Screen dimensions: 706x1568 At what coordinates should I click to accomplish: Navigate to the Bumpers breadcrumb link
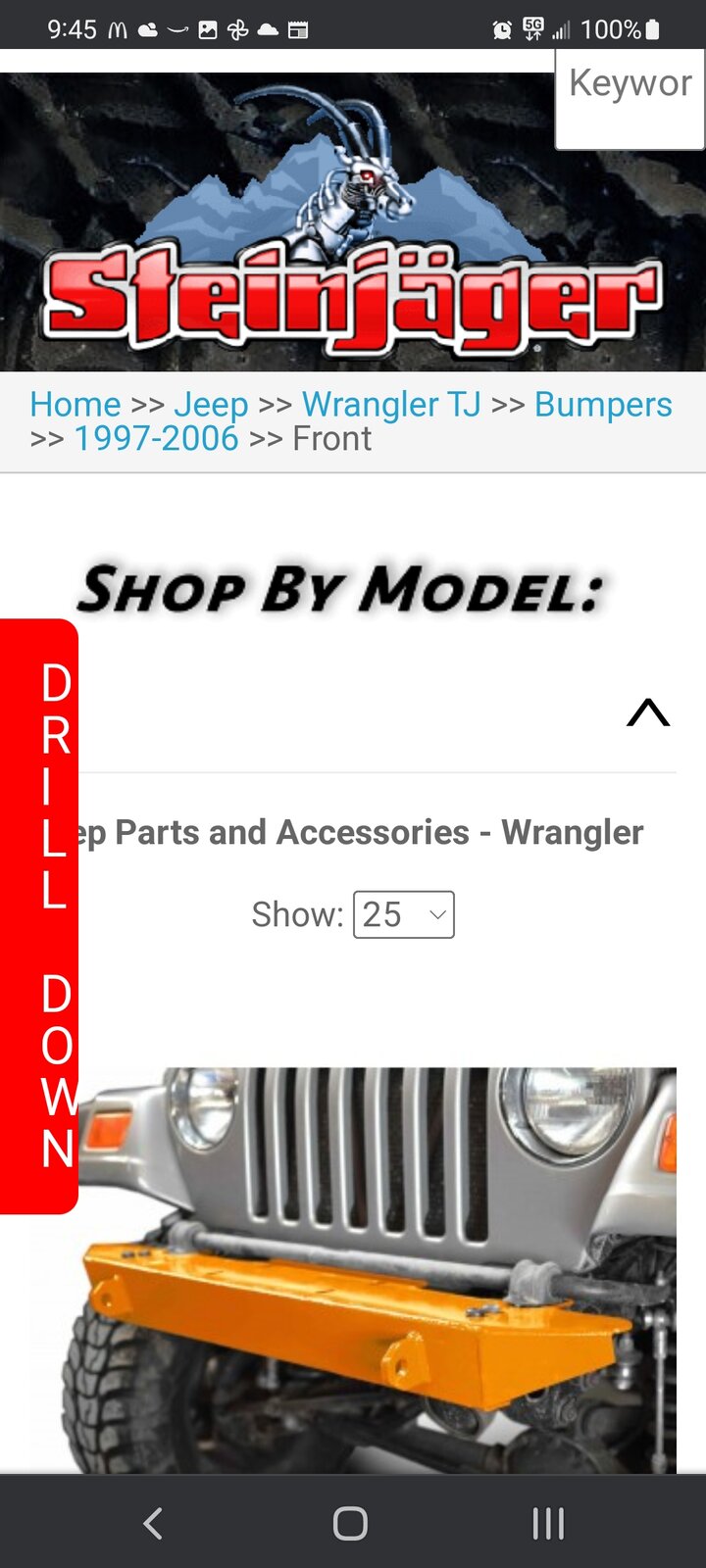(603, 404)
